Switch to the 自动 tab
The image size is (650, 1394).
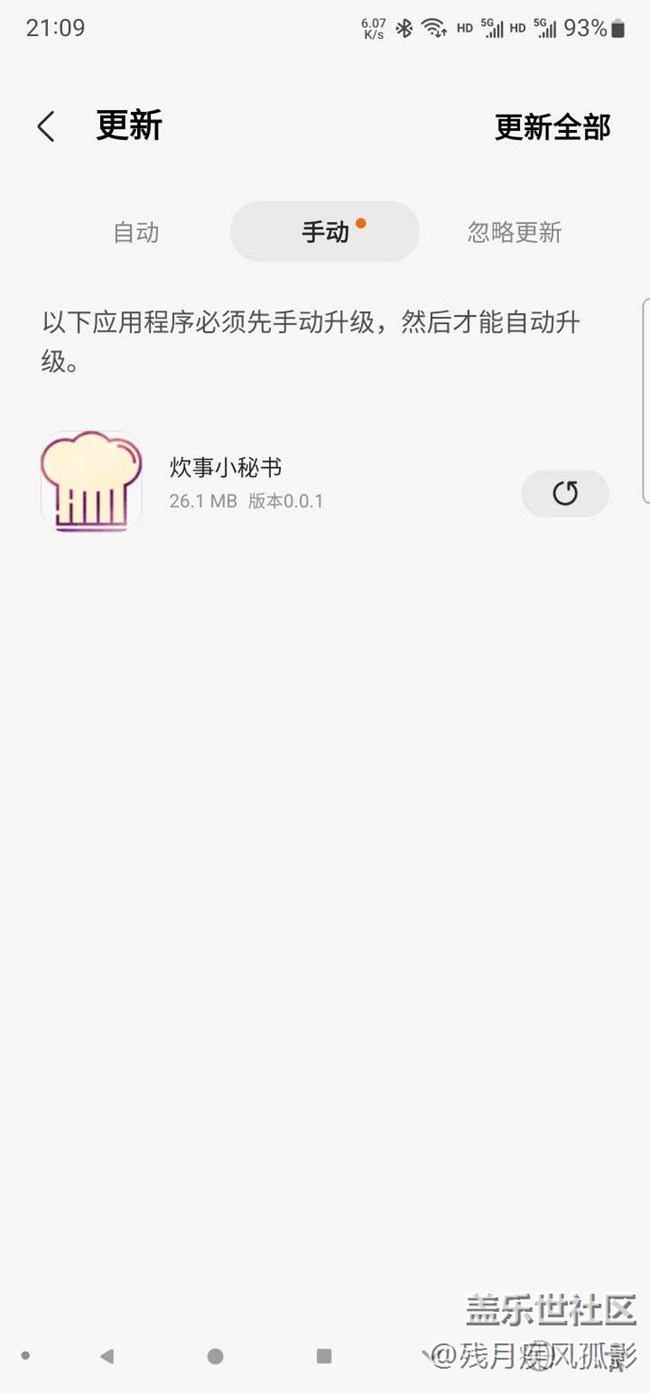136,232
